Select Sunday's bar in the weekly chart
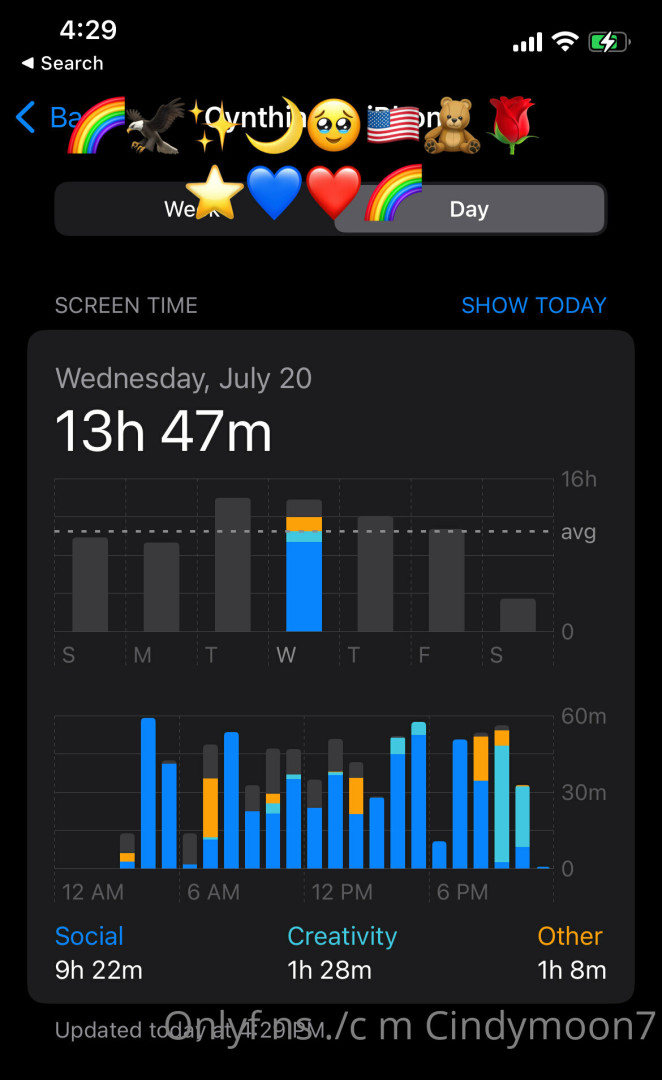 click(90, 584)
